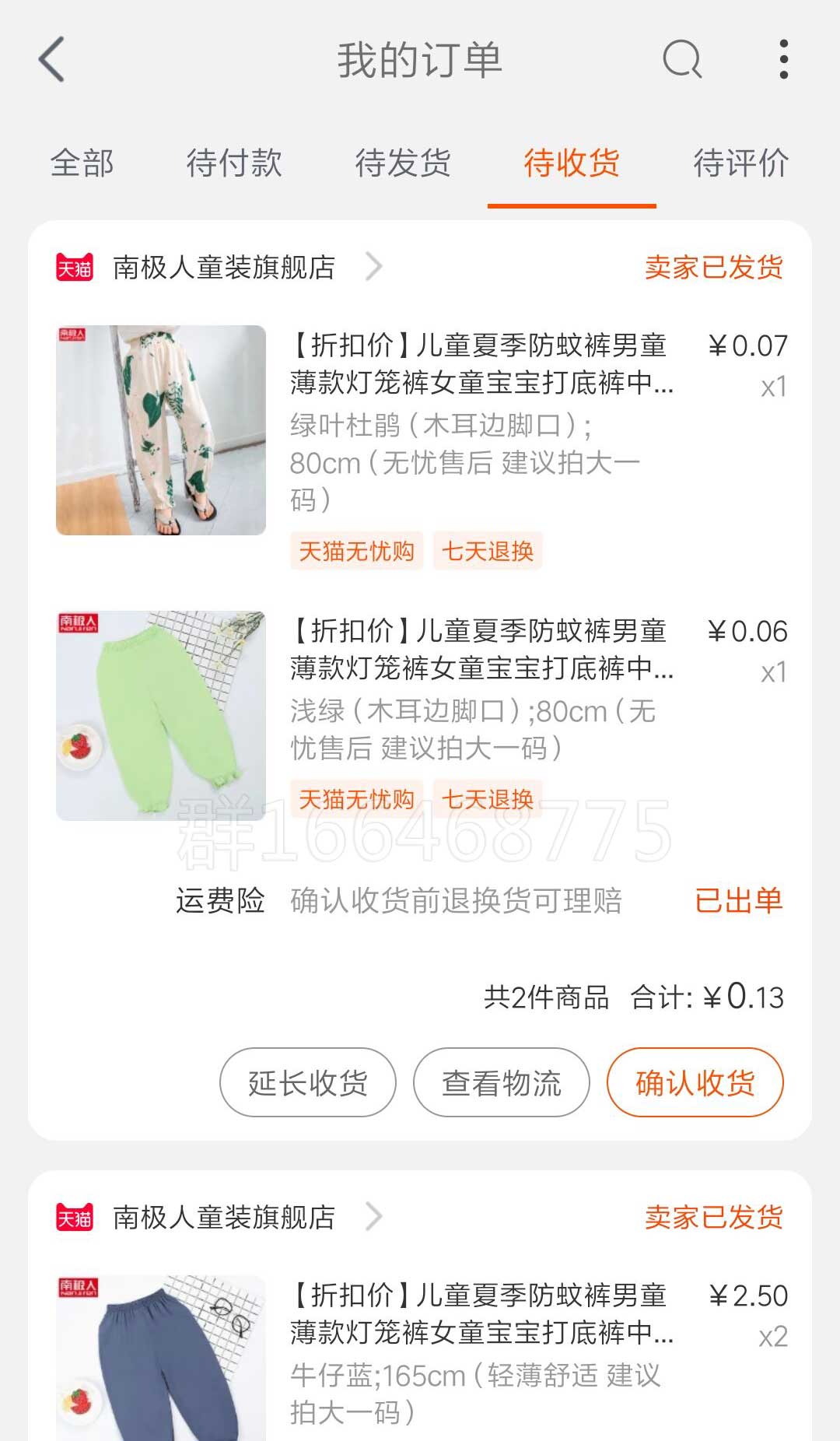Click 查看物流 to track the package

(501, 1082)
